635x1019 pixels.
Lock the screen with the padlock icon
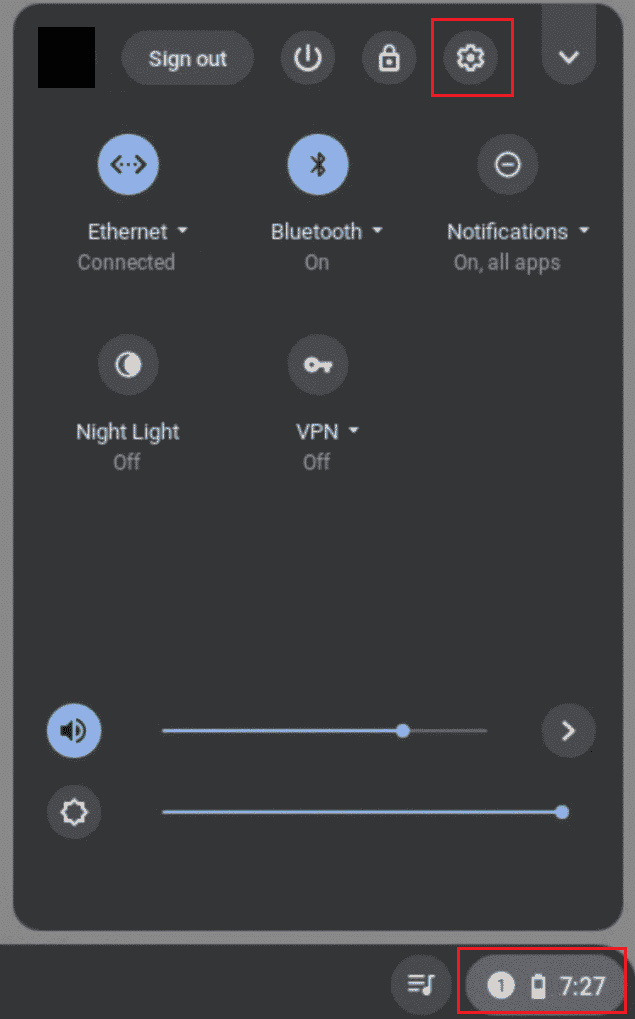click(x=388, y=58)
